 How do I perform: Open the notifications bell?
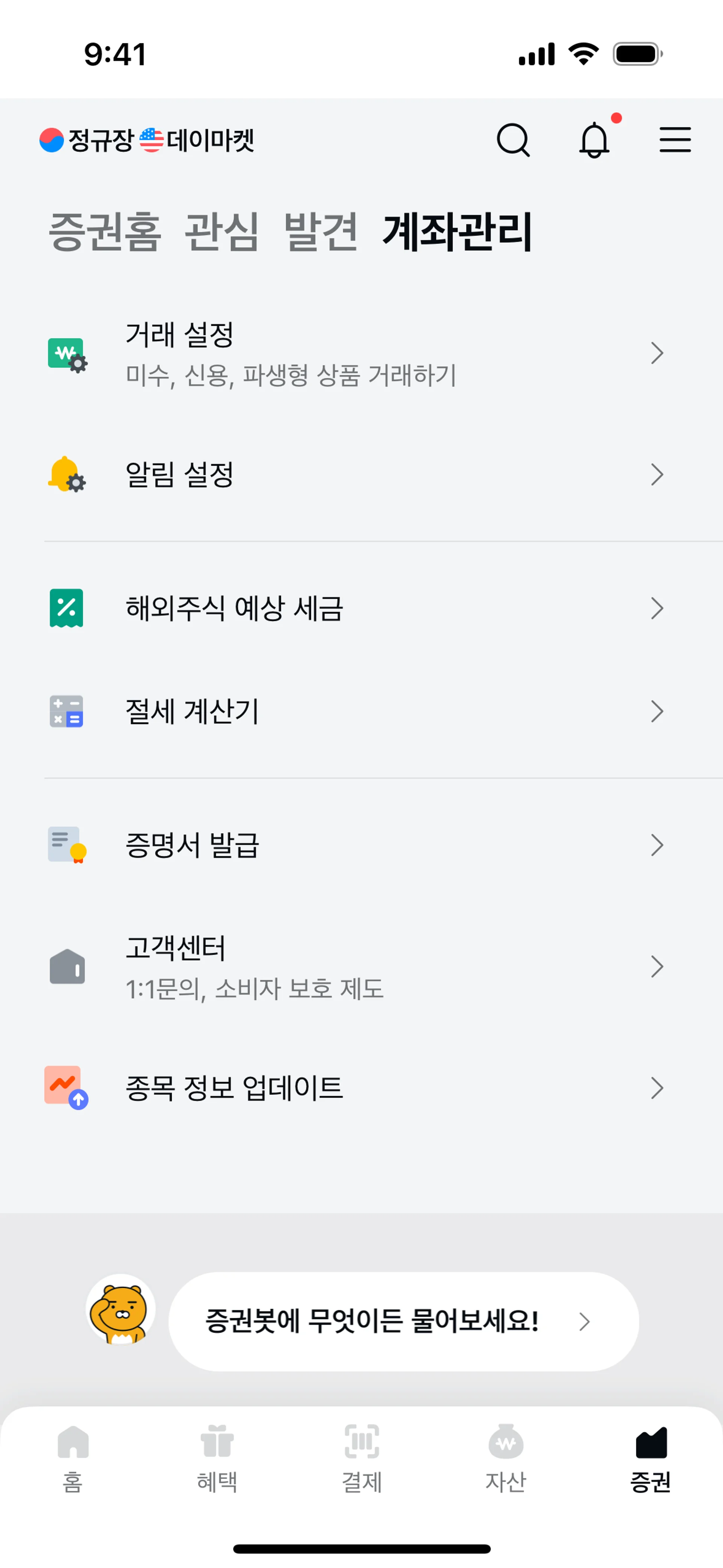594,140
